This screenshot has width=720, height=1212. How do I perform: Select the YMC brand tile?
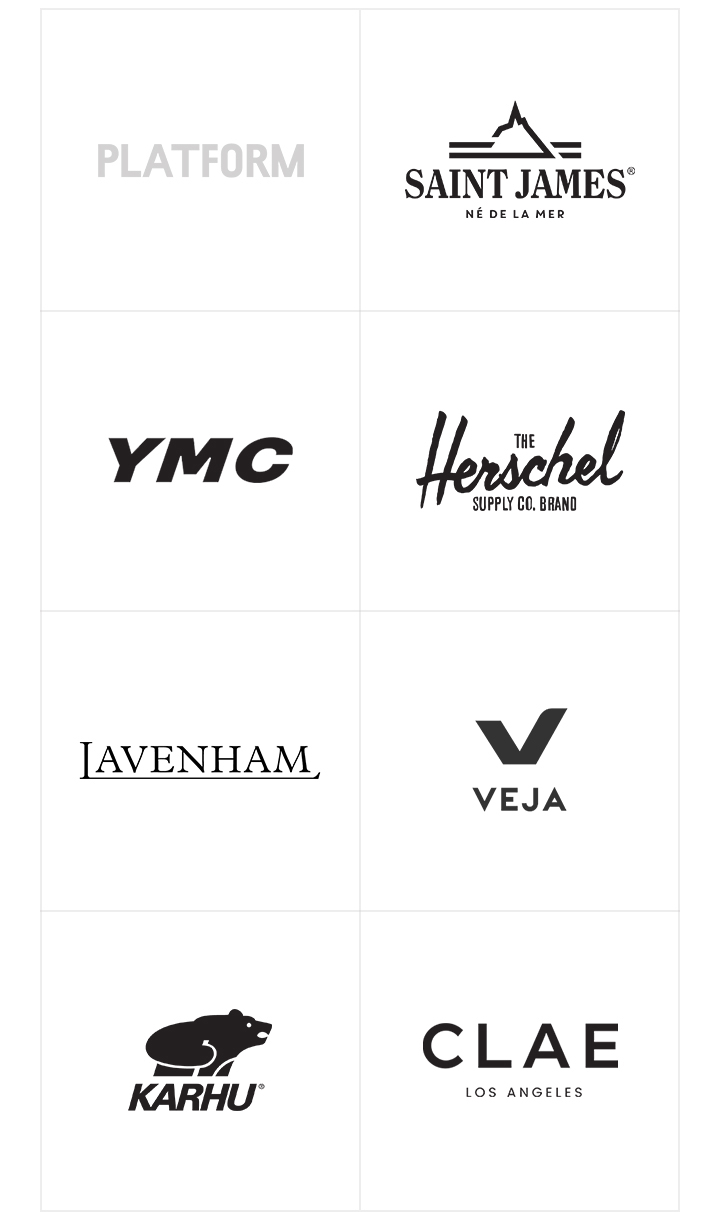click(x=200, y=460)
